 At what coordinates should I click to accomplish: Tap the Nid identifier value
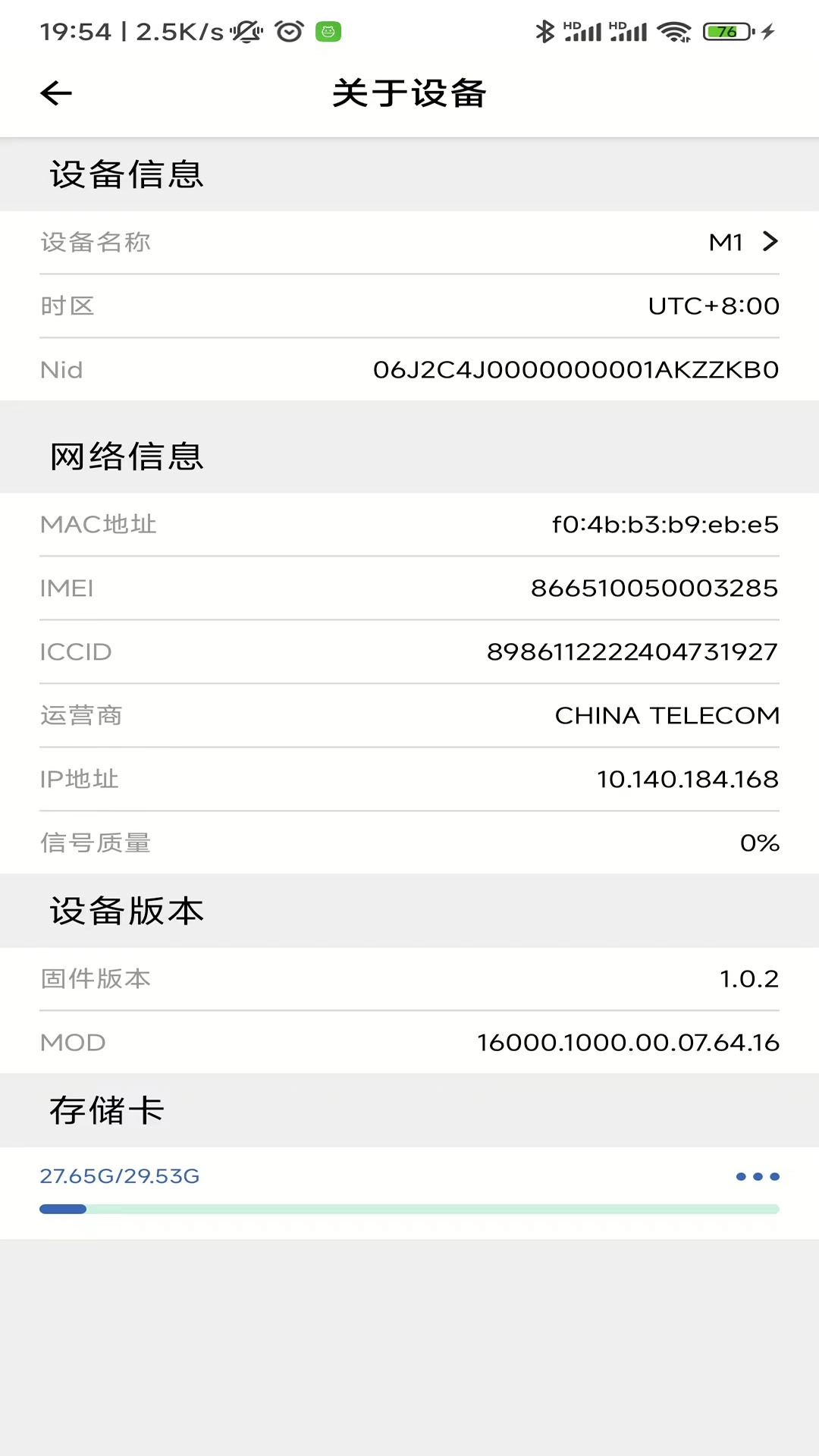575,369
